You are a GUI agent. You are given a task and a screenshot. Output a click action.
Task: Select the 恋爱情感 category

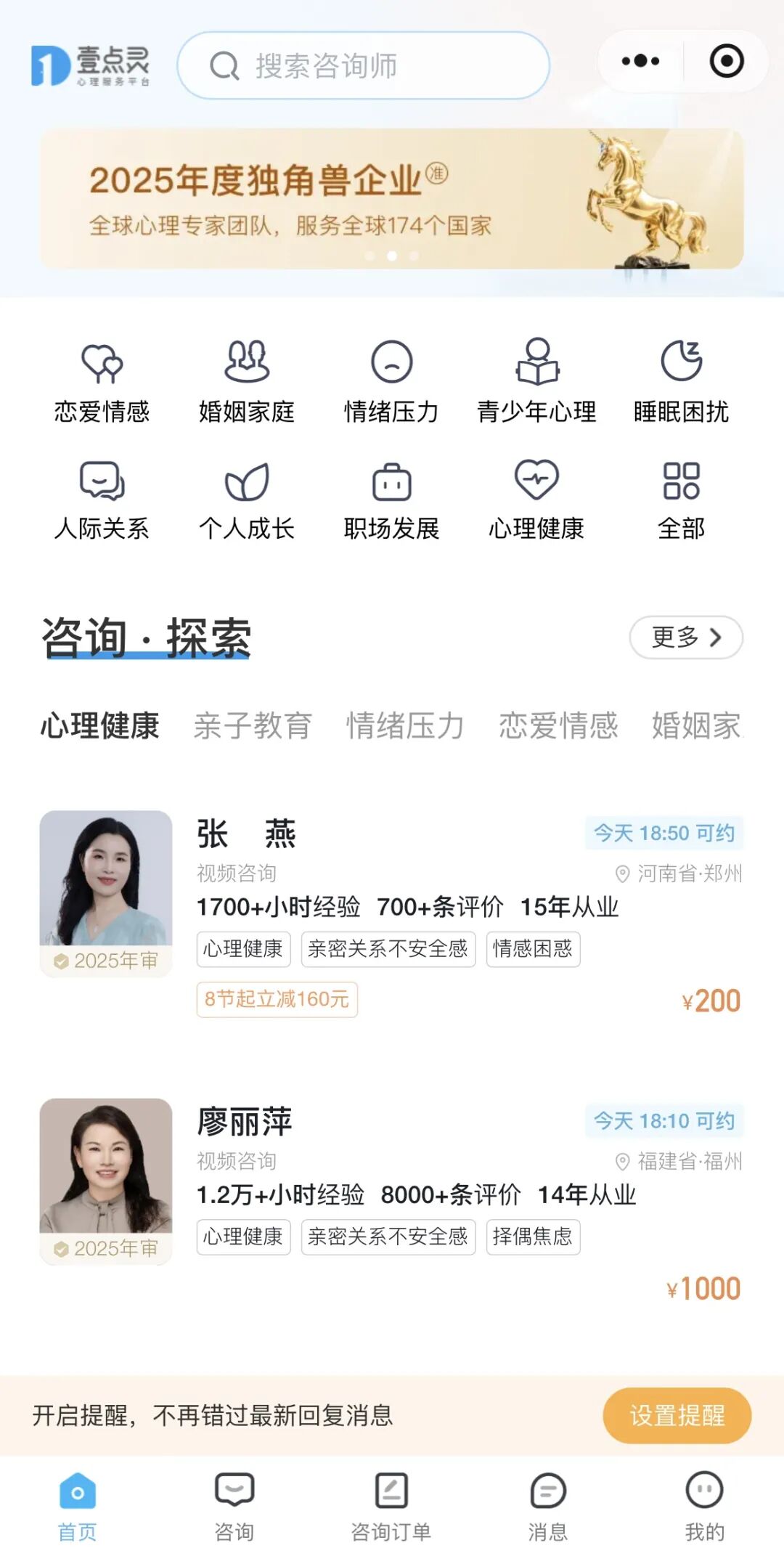(102, 382)
